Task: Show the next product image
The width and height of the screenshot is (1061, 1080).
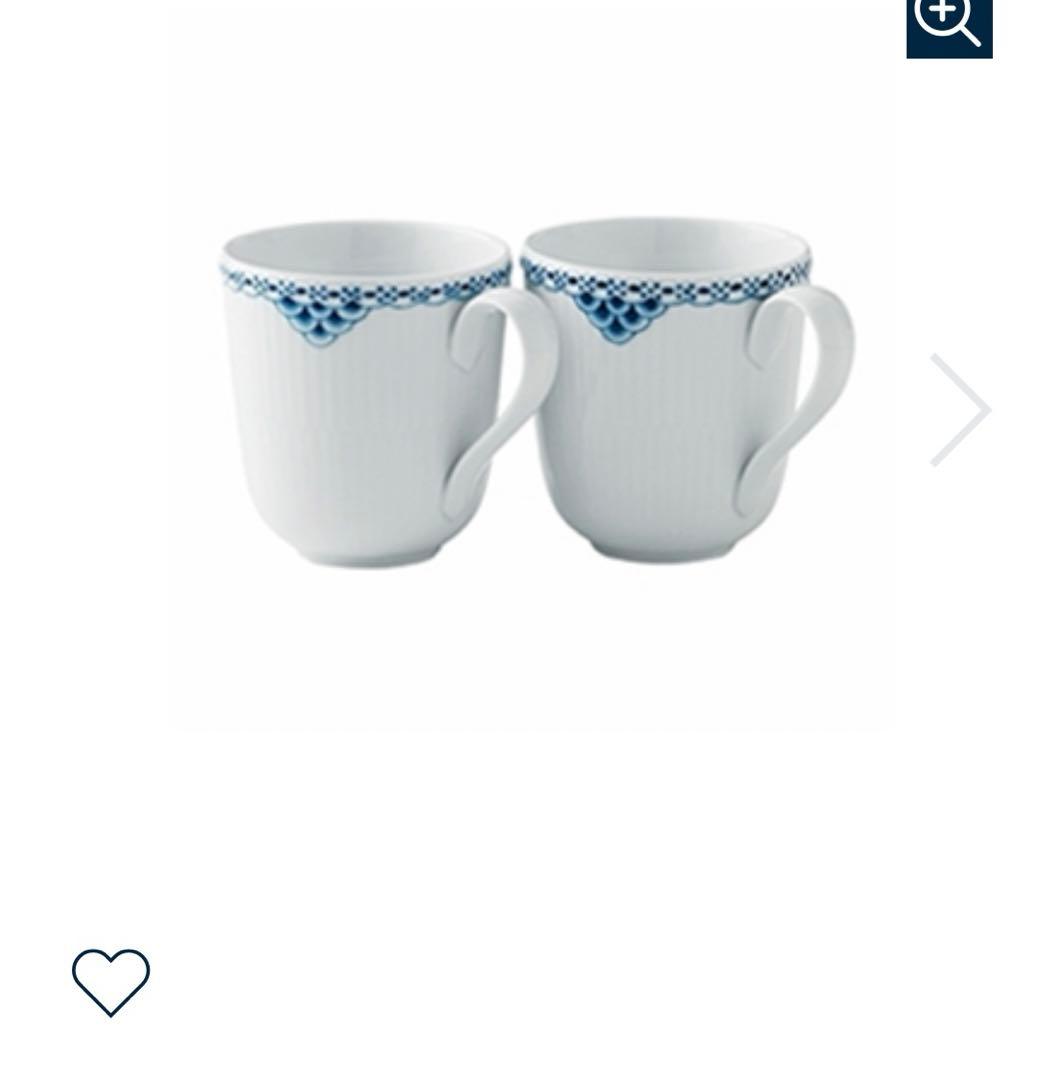Action: click(x=959, y=409)
